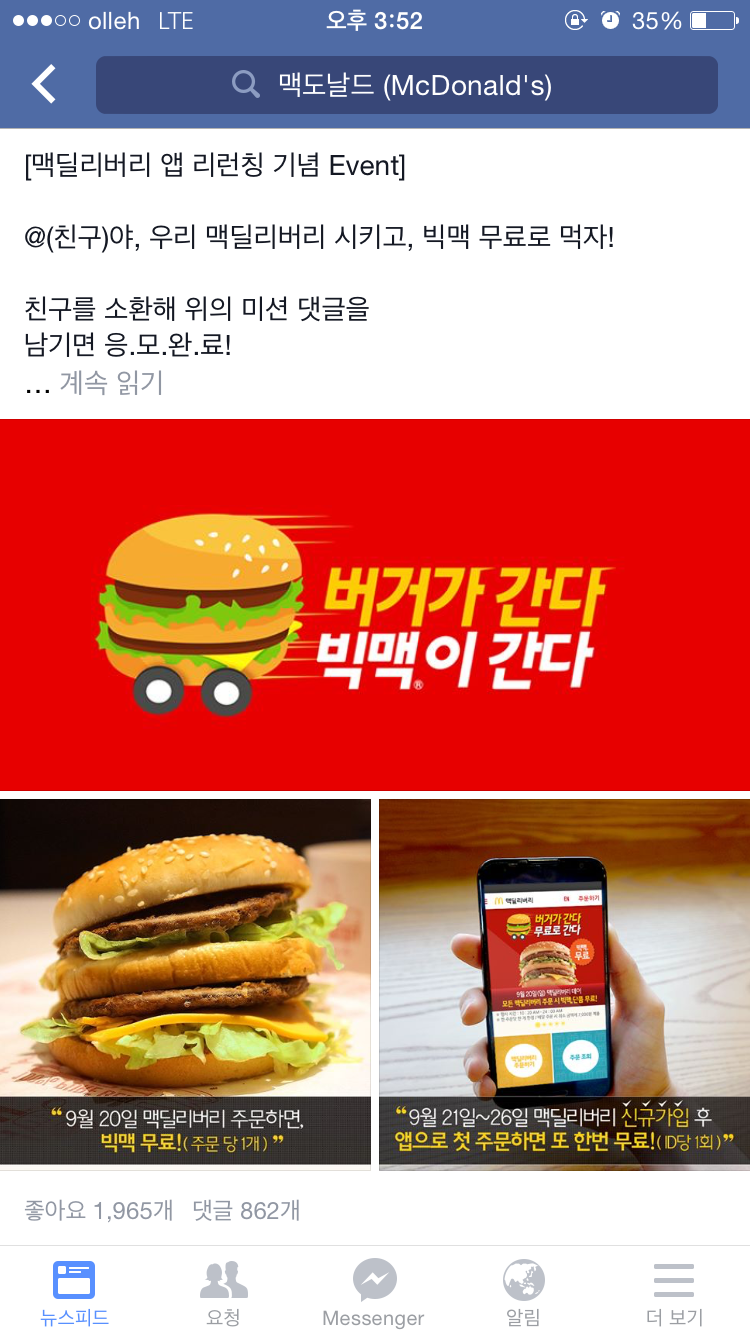Viewport: 750px width, 1334px height.
Task: Open the Big Mac burger photo
Action: pos(185,982)
